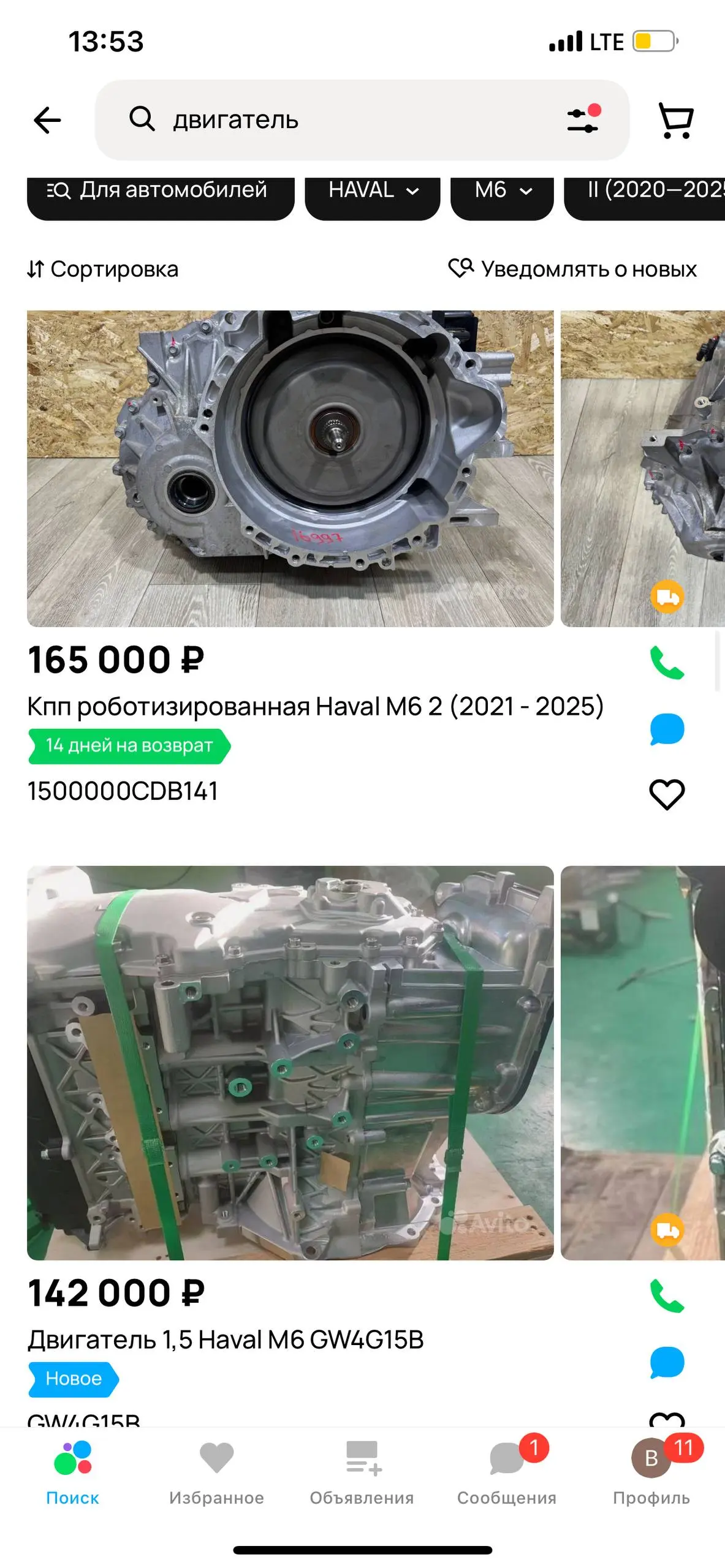Open search filter settings

pos(583,119)
